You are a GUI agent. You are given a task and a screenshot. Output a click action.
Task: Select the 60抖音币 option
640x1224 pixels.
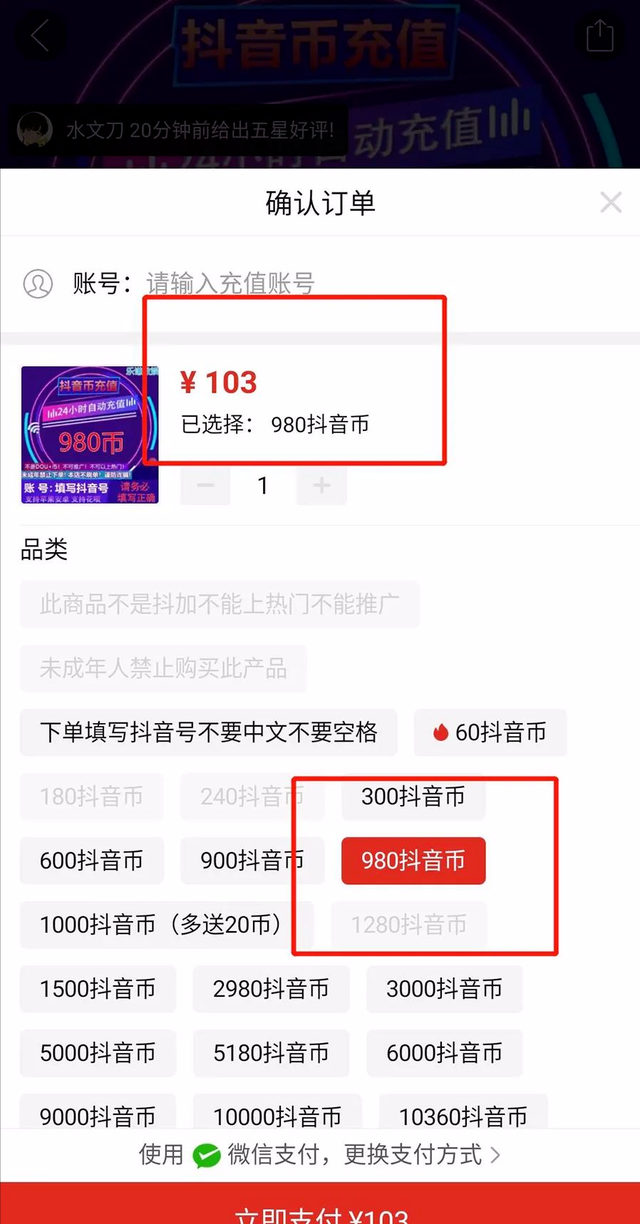[x=490, y=733]
